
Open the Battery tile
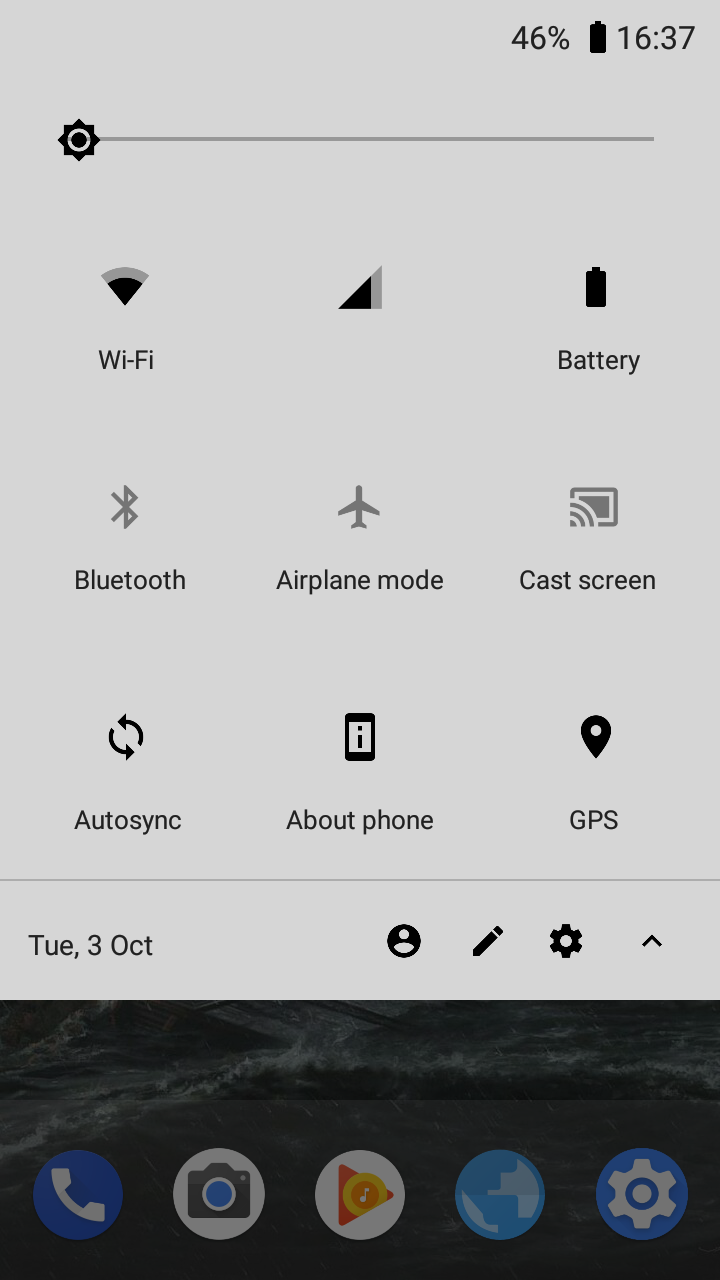[x=596, y=288]
